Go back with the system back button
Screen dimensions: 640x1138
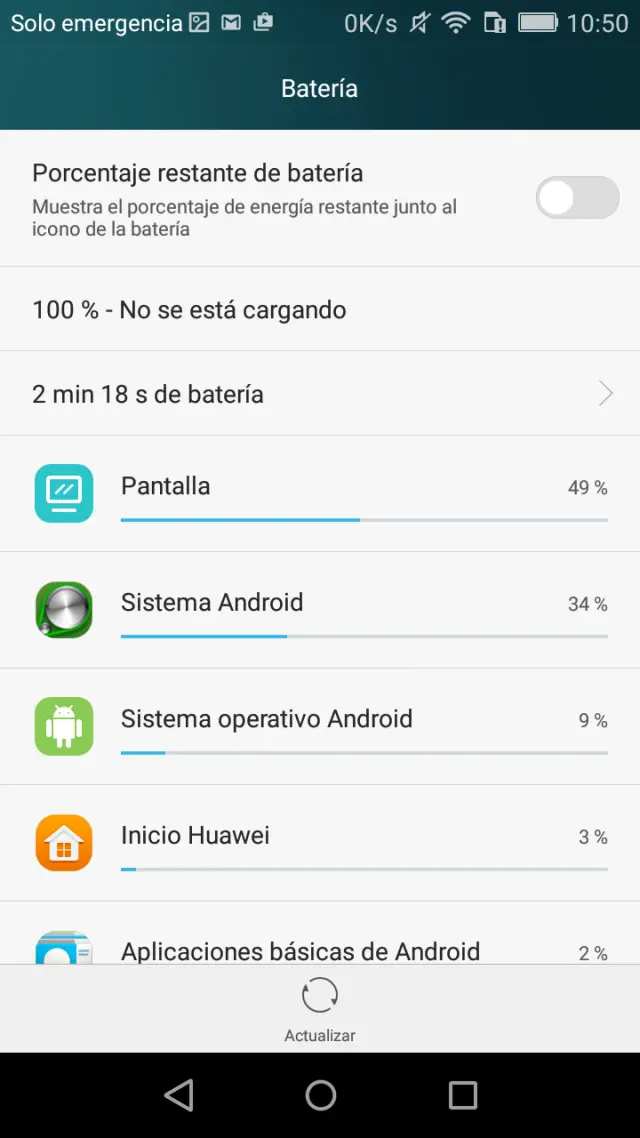(179, 1095)
